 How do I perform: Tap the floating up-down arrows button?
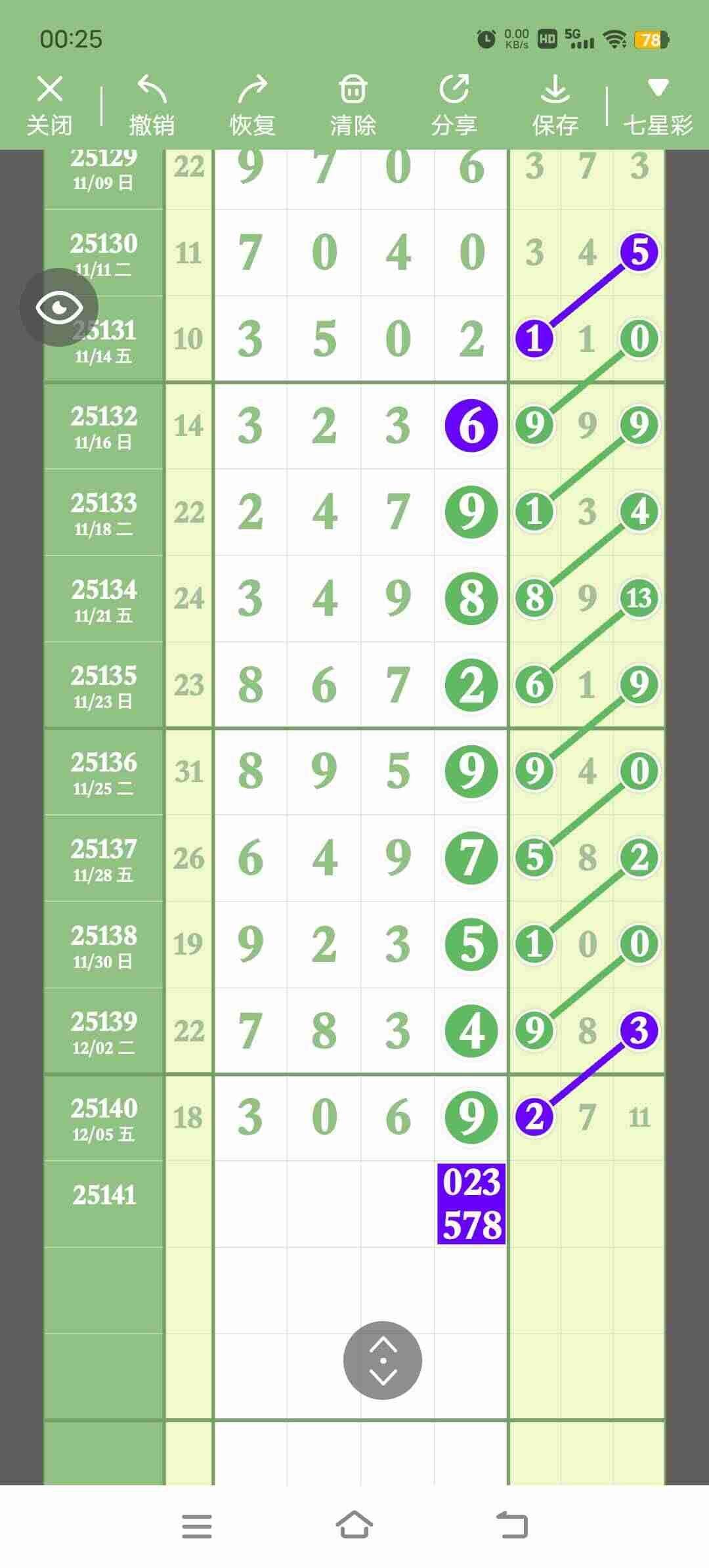383,1360
